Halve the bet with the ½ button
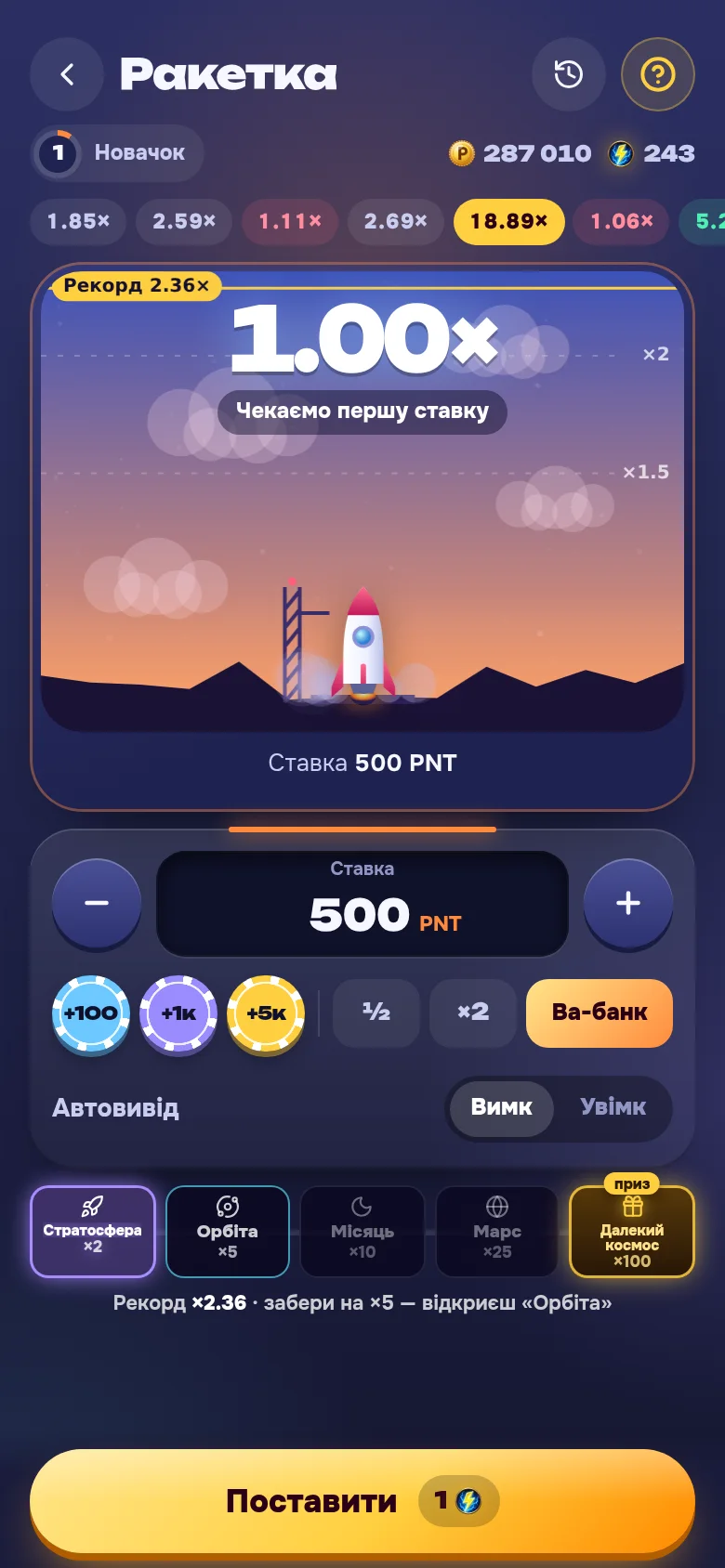This screenshot has height=1568, width=725. (x=376, y=1013)
